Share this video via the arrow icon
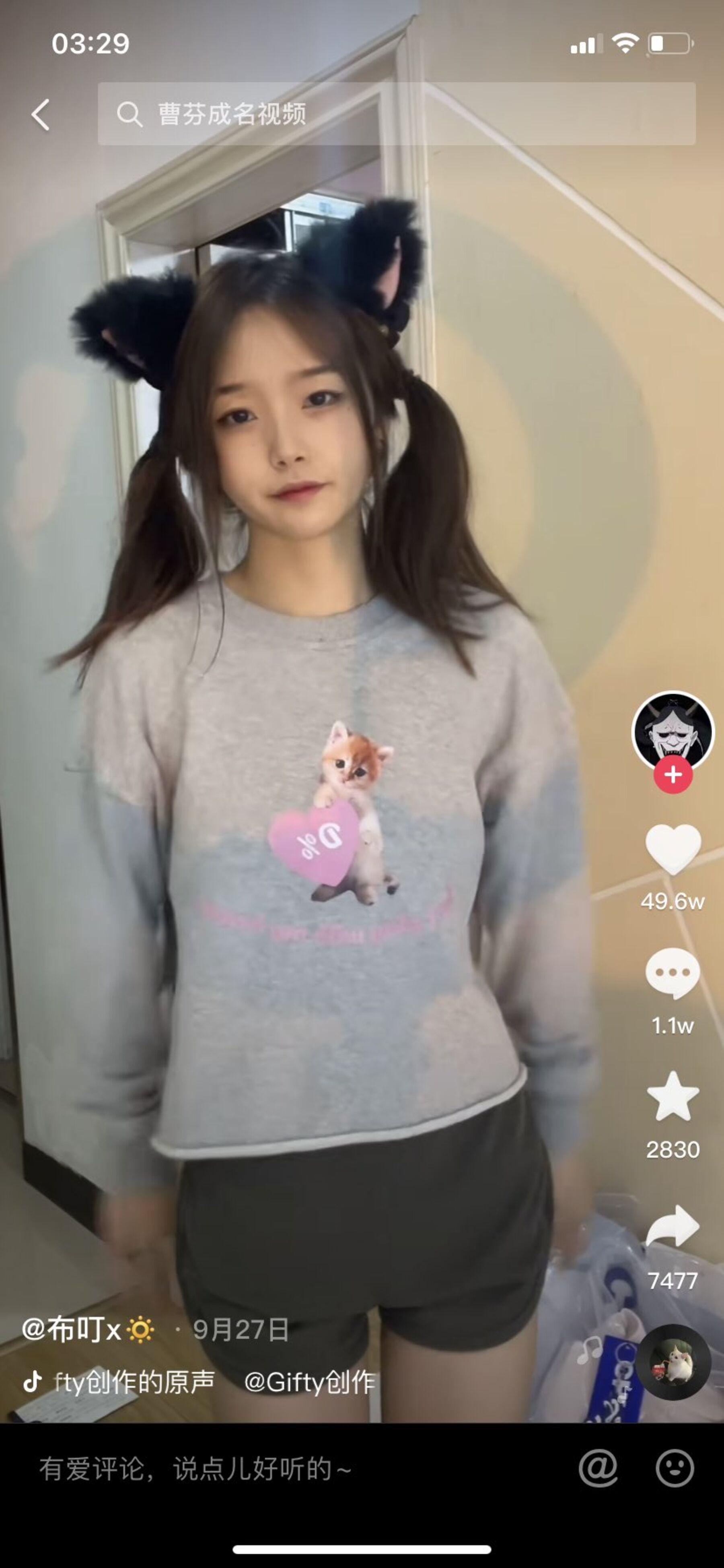The width and height of the screenshot is (724, 1568). click(x=672, y=1227)
